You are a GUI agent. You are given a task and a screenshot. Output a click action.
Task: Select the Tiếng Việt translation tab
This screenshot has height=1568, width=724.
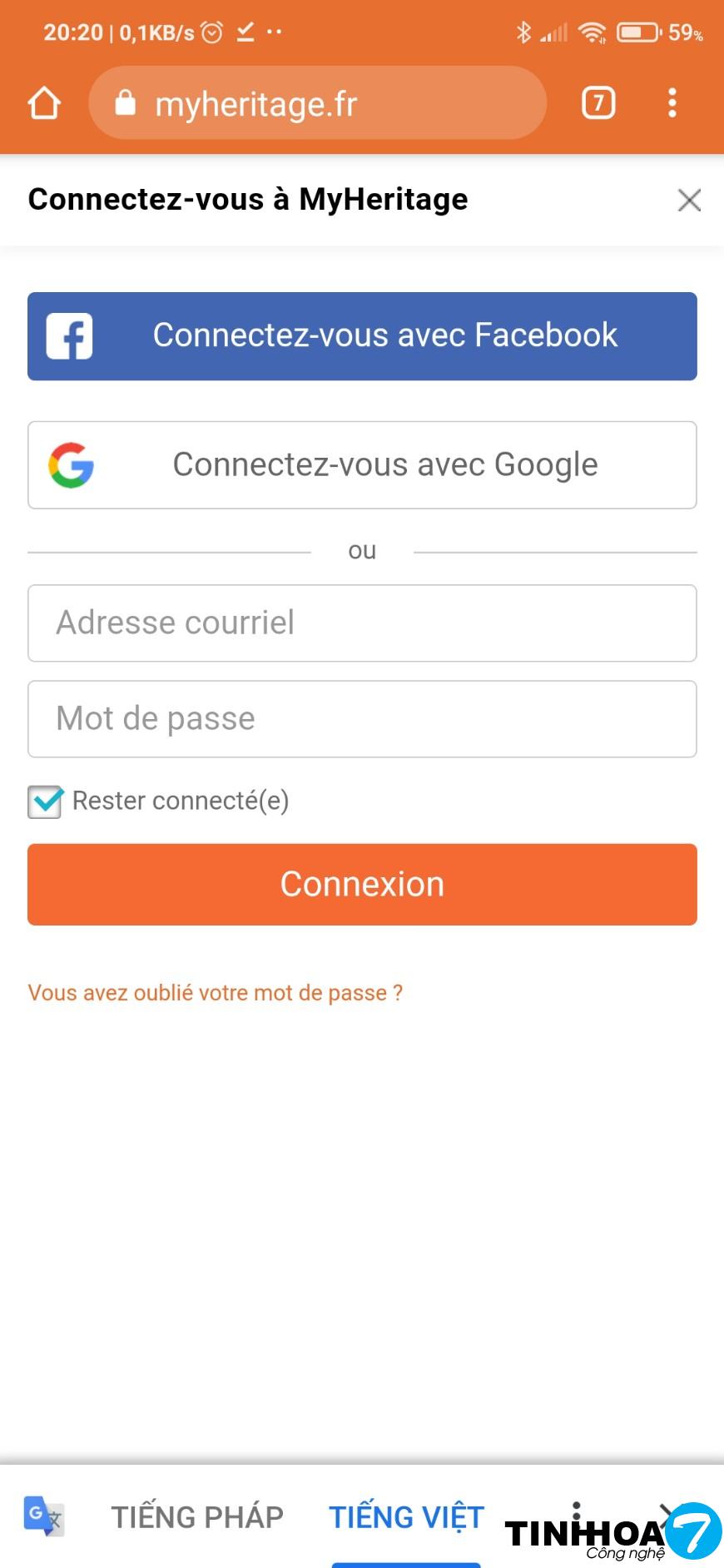click(406, 1517)
